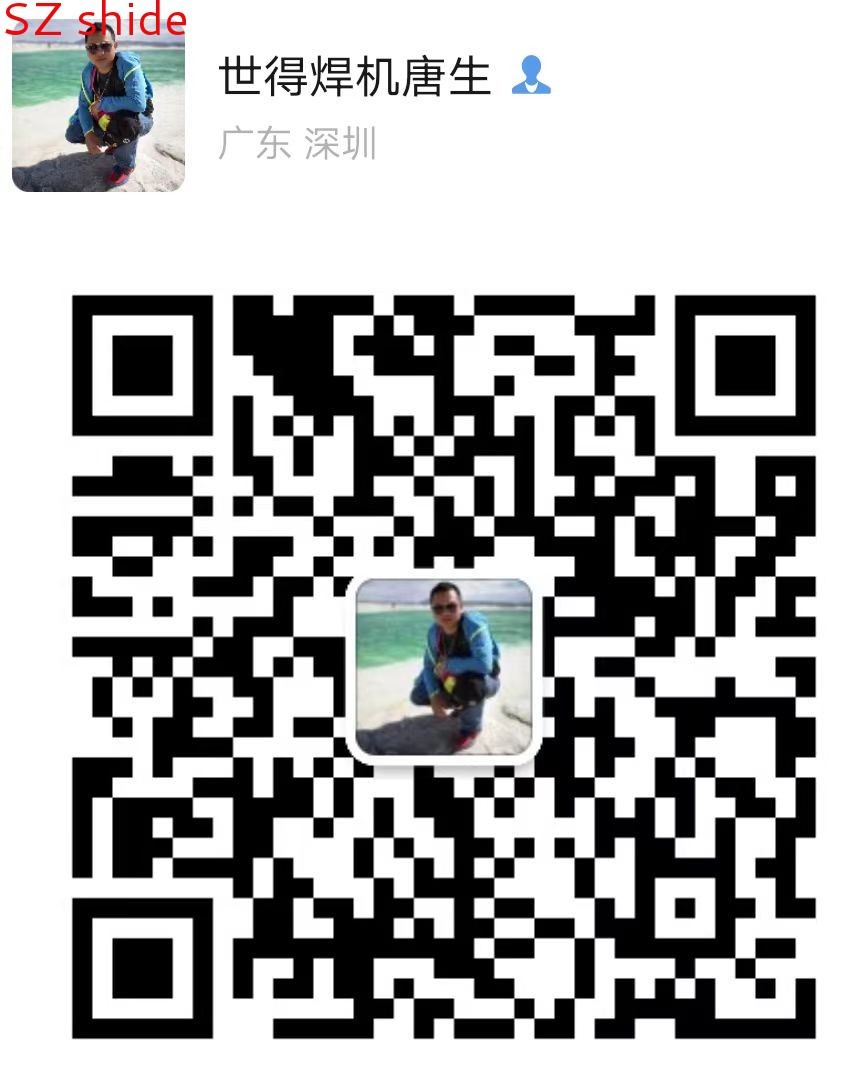The height and width of the screenshot is (1092, 862).
Task: Select the SZ shide label
Action: click(x=95, y=20)
